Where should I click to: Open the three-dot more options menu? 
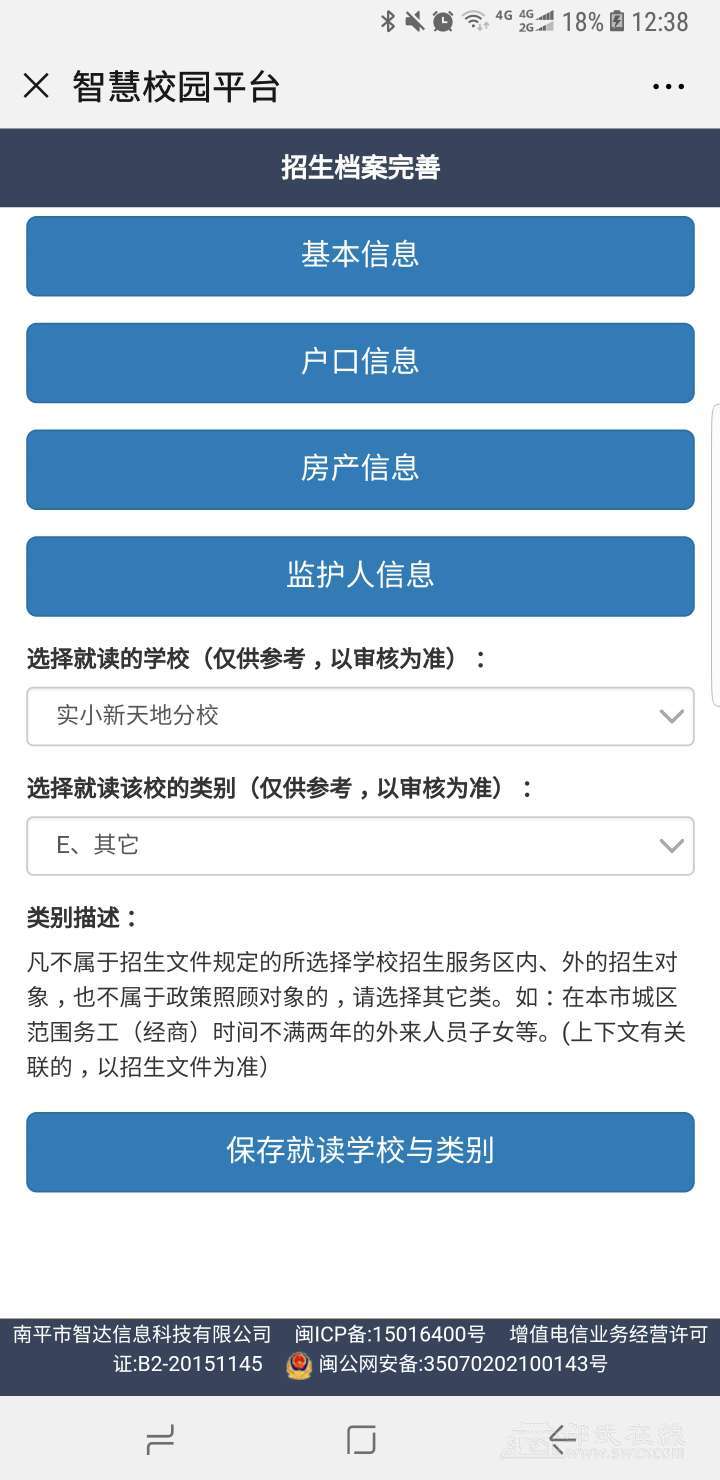point(668,87)
